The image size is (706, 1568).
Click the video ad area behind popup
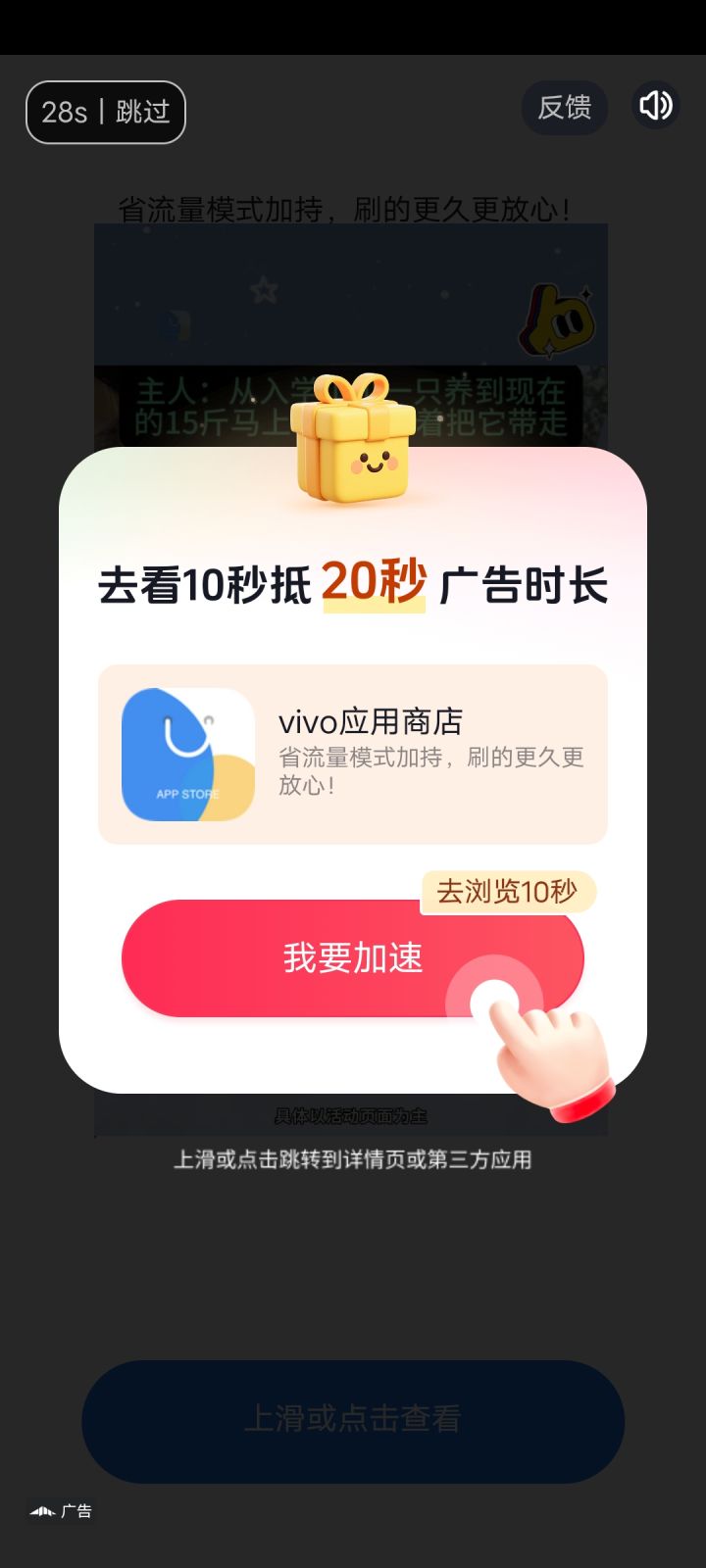[x=353, y=314]
